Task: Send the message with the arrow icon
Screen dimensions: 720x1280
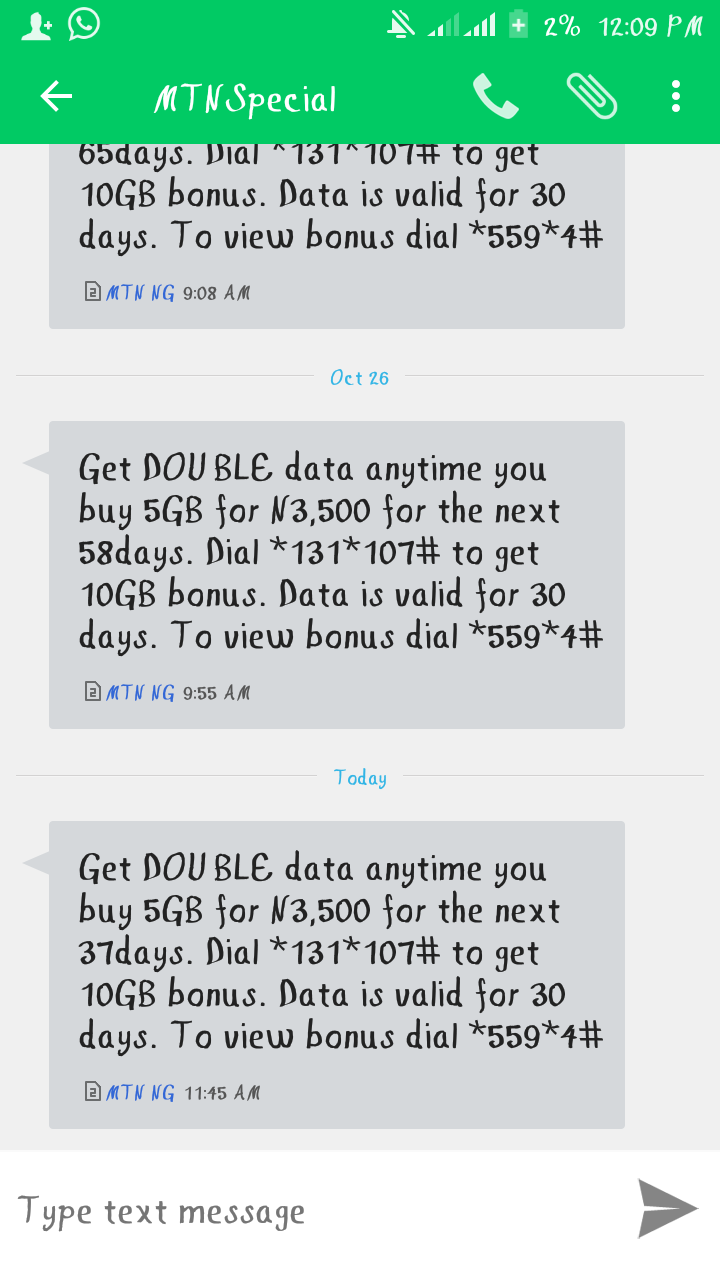Action: [667, 1208]
